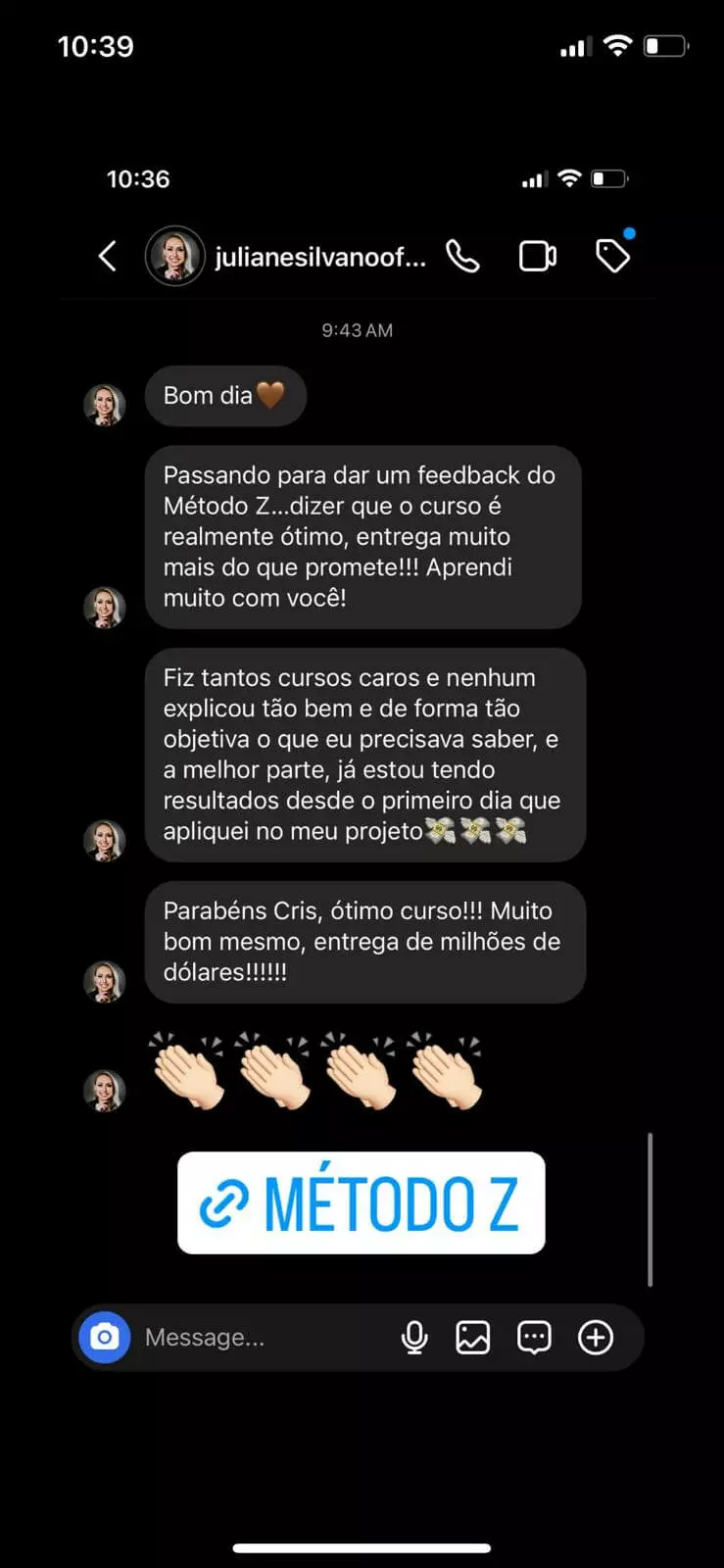Tap the 'Bom dia' message bubble
Screen dimensions: 724x1568
[225, 396]
